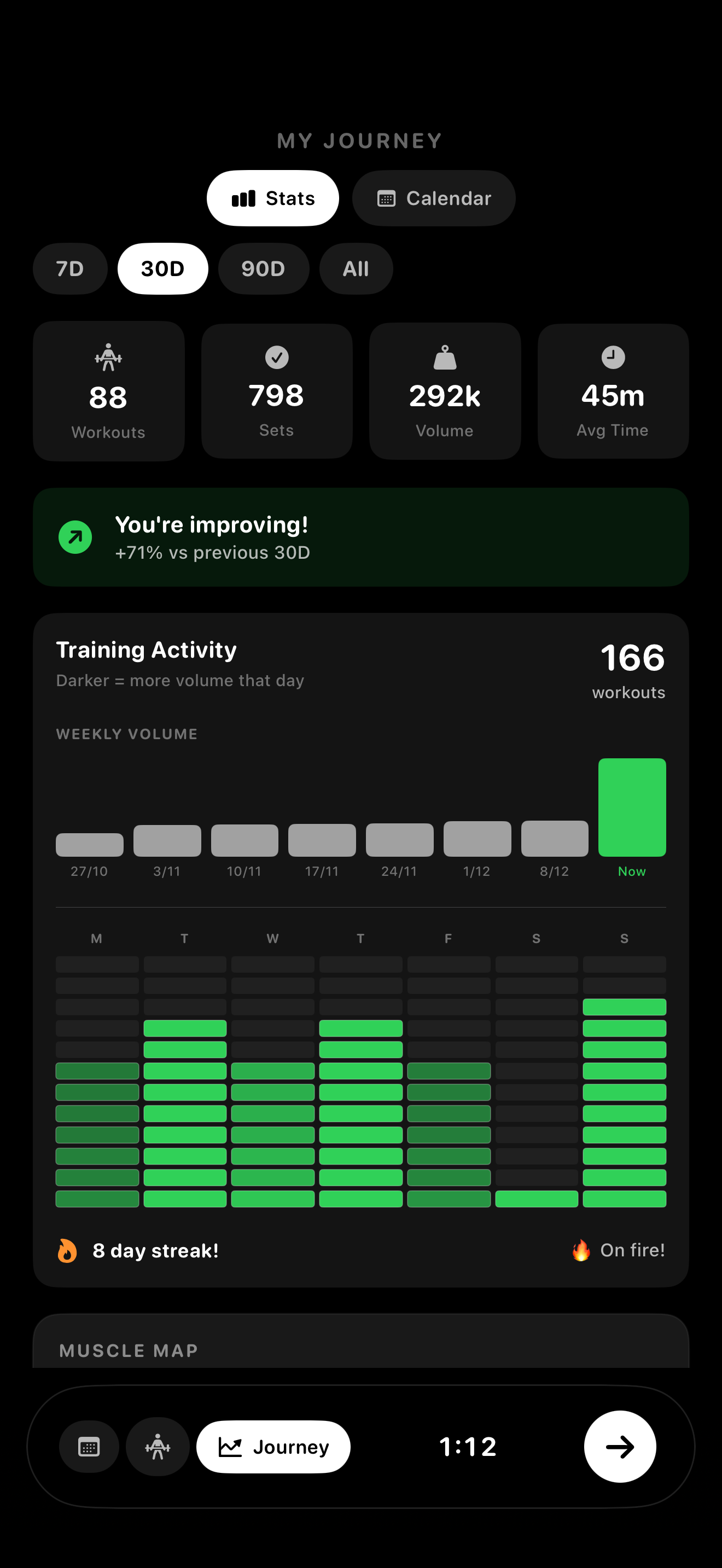This screenshot has height=1568, width=722.
Task: Open the Journey navigation pill
Action: coord(273,1448)
